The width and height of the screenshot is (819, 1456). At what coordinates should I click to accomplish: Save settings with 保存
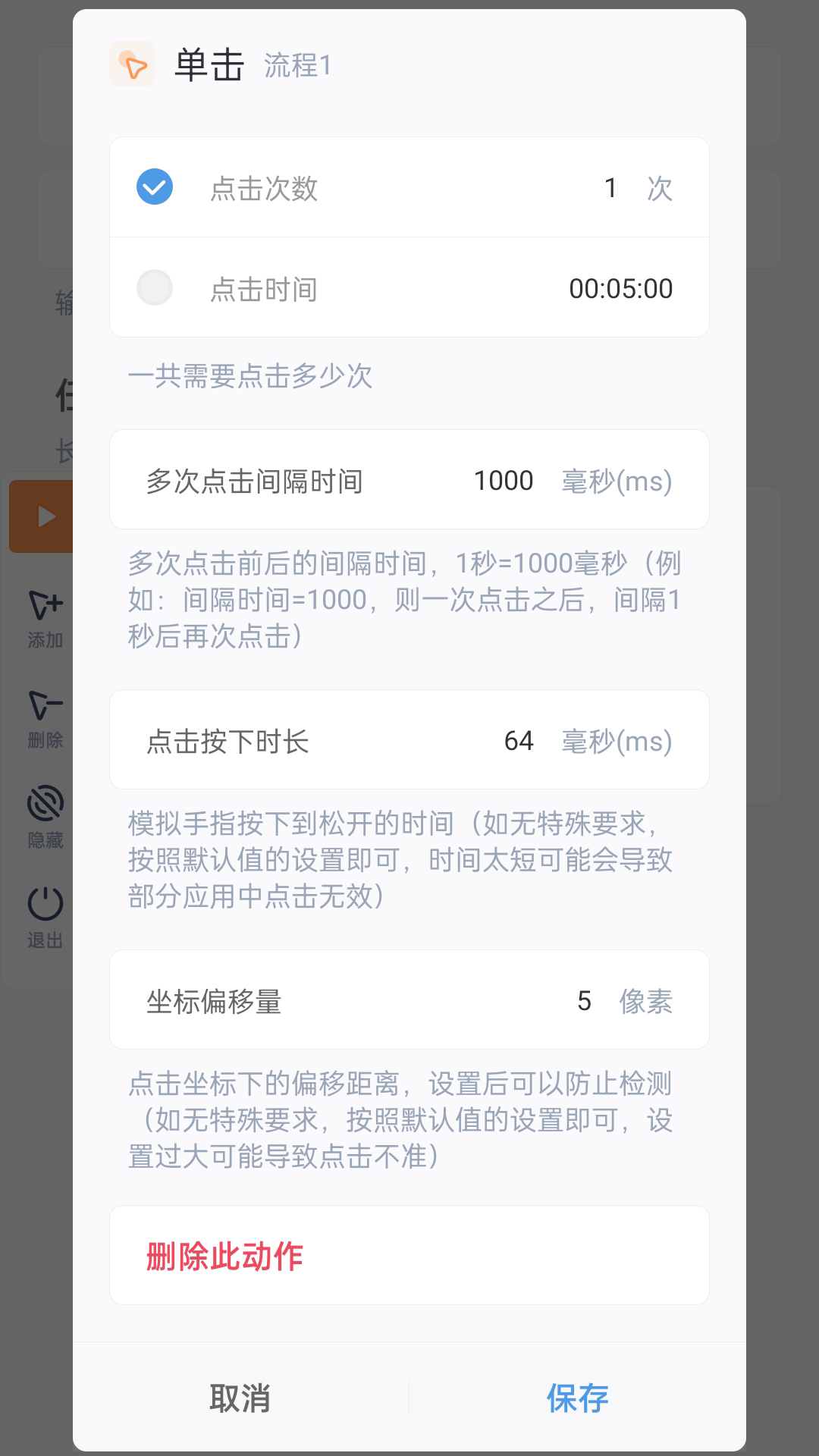pos(577,1398)
